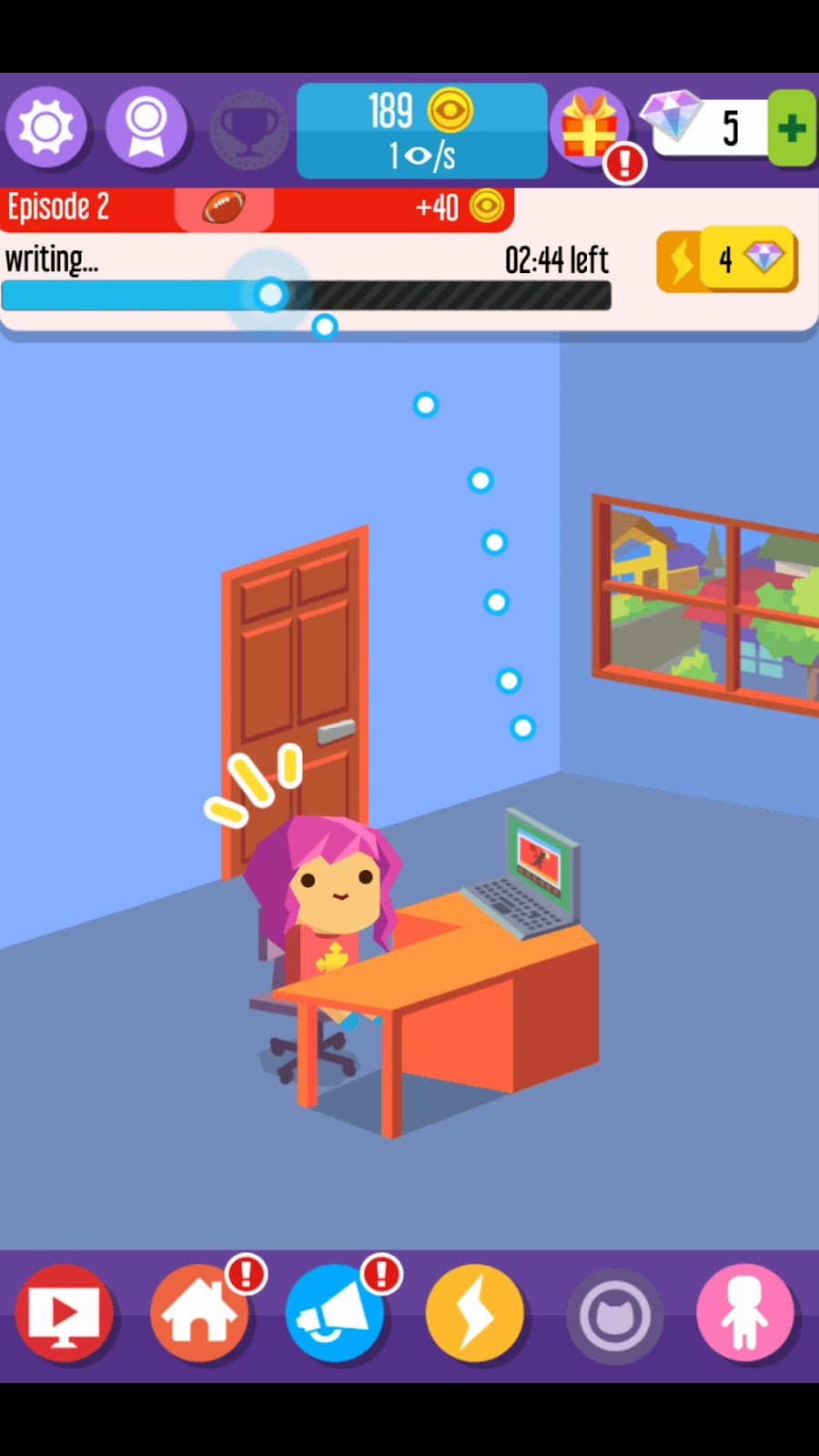Open the achievements ribbon badge

tap(146, 128)
